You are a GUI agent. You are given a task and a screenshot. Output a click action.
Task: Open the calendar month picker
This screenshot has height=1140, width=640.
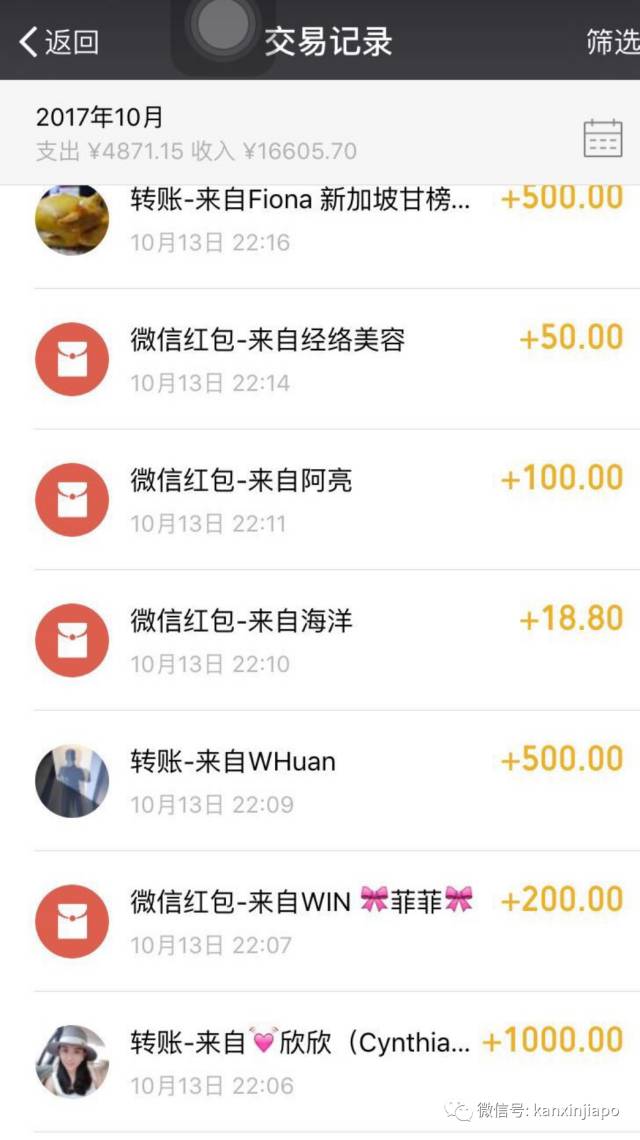pos(602,137)
